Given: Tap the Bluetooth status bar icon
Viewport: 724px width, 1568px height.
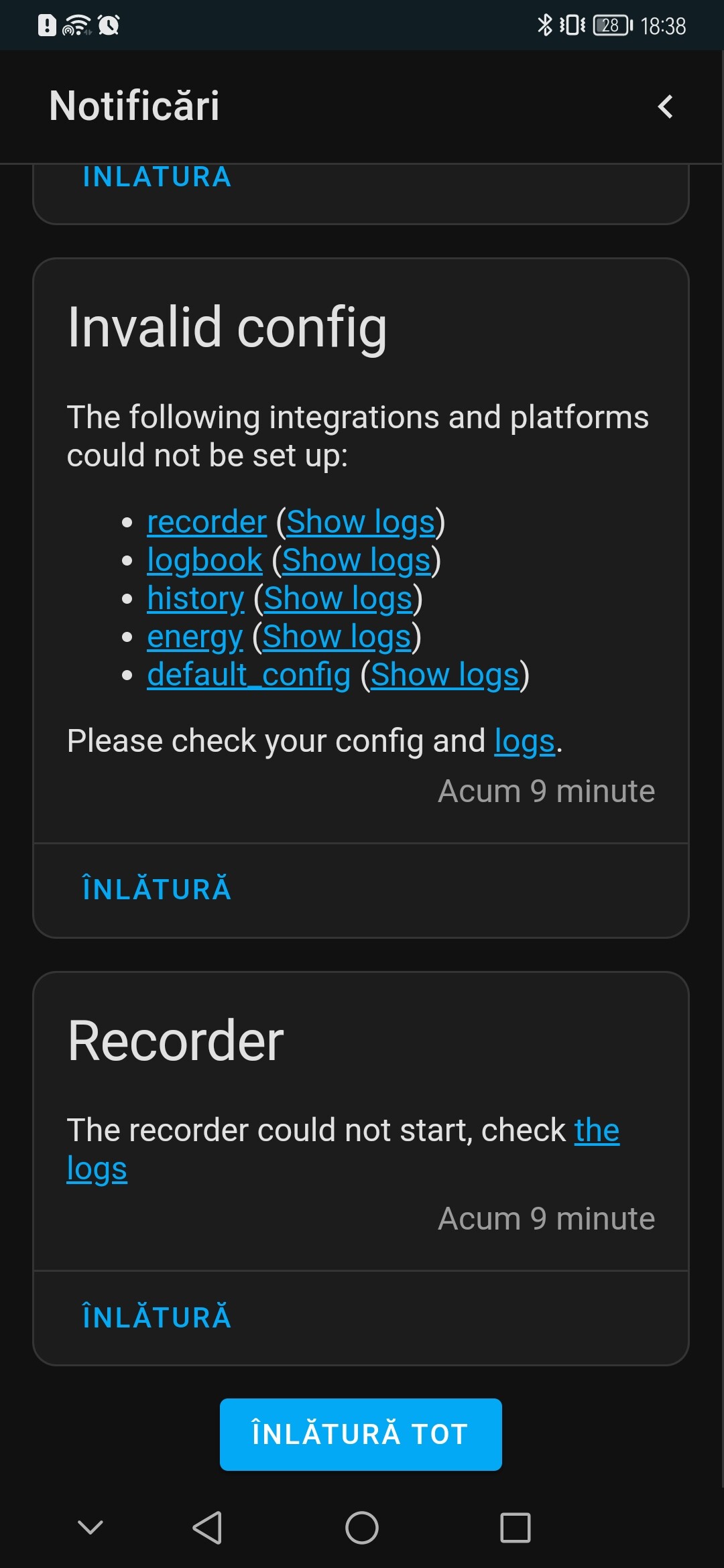Looking at the screenshot, I should [x=544, y=25].
